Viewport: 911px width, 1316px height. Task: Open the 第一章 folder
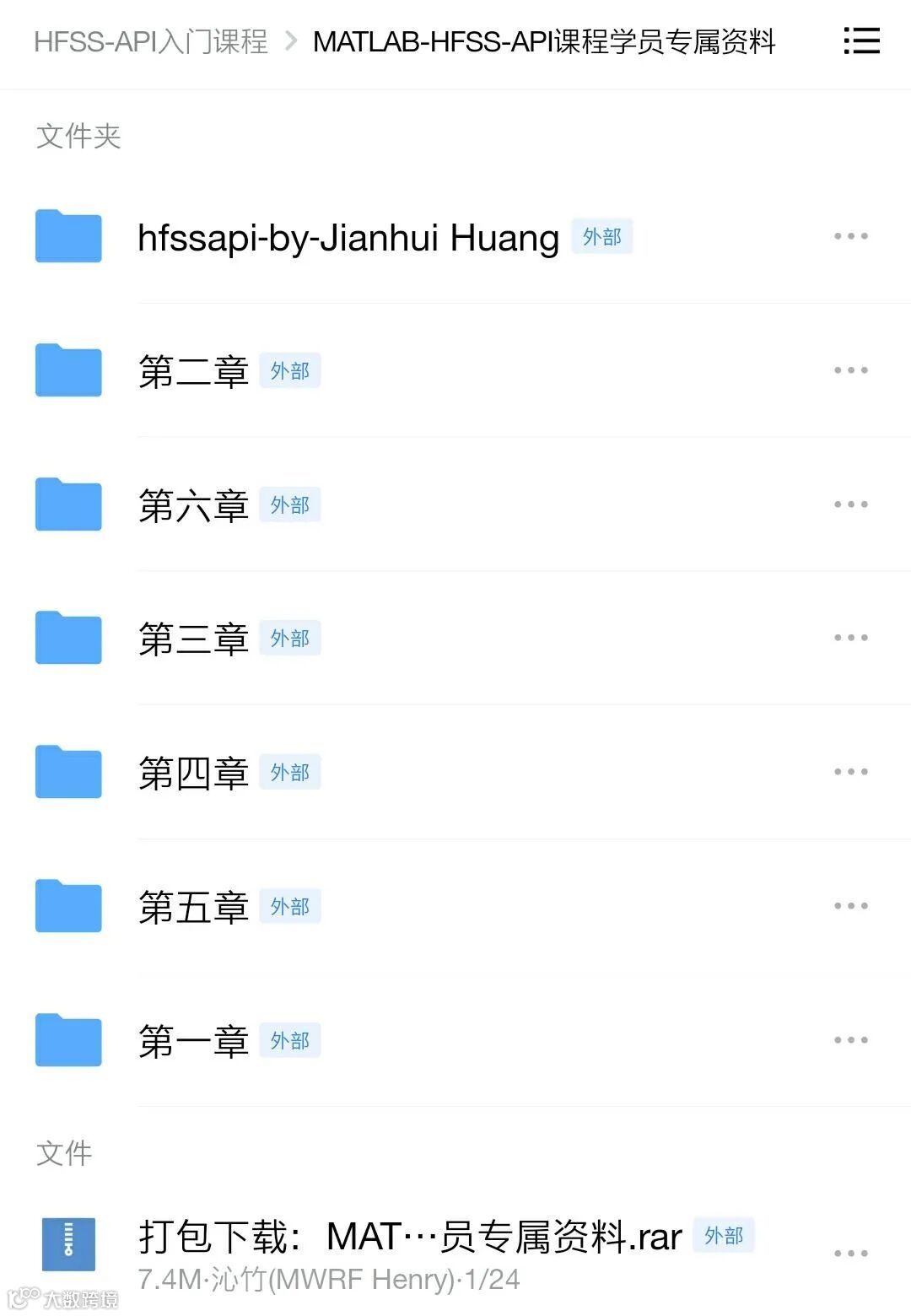pos(193,1041)
